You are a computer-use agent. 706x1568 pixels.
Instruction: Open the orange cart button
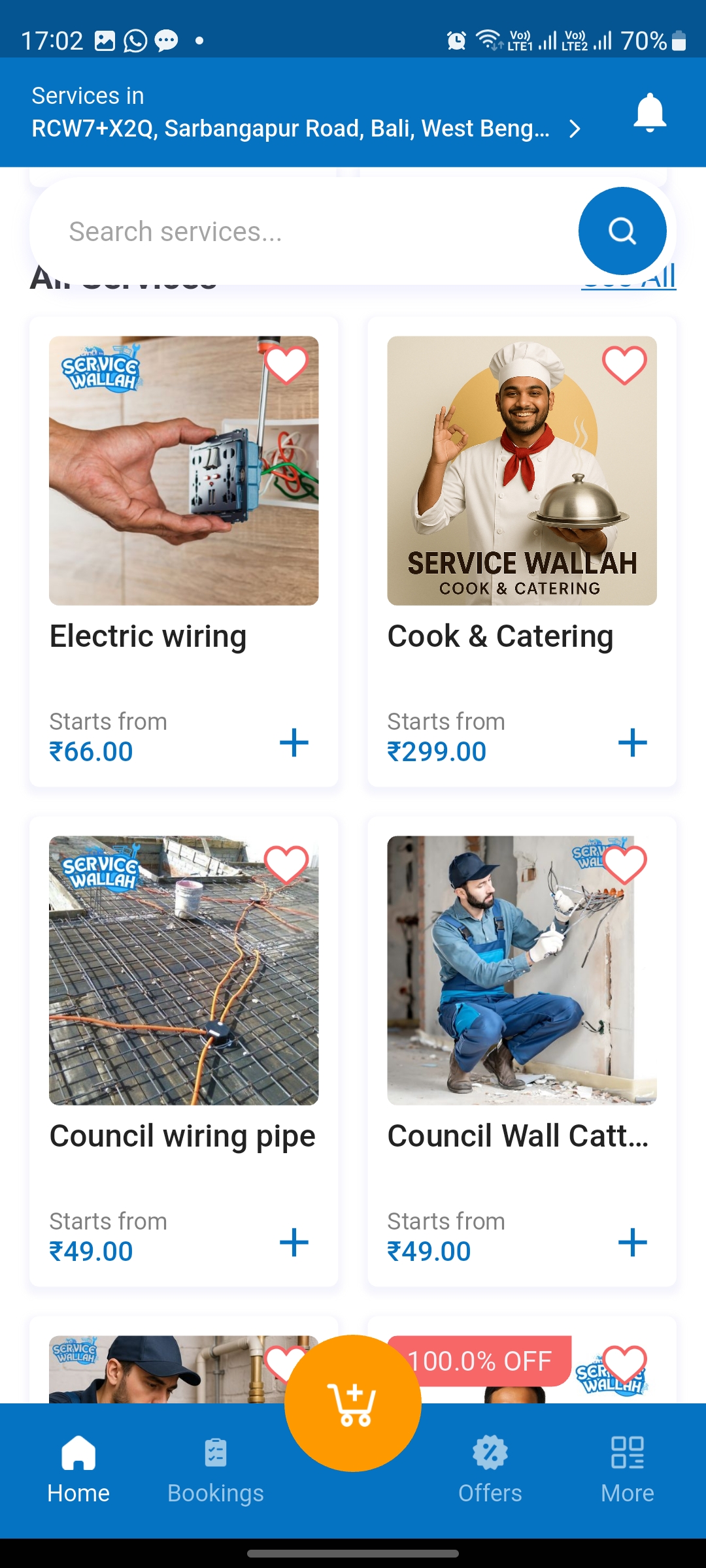coord(353,1403)
